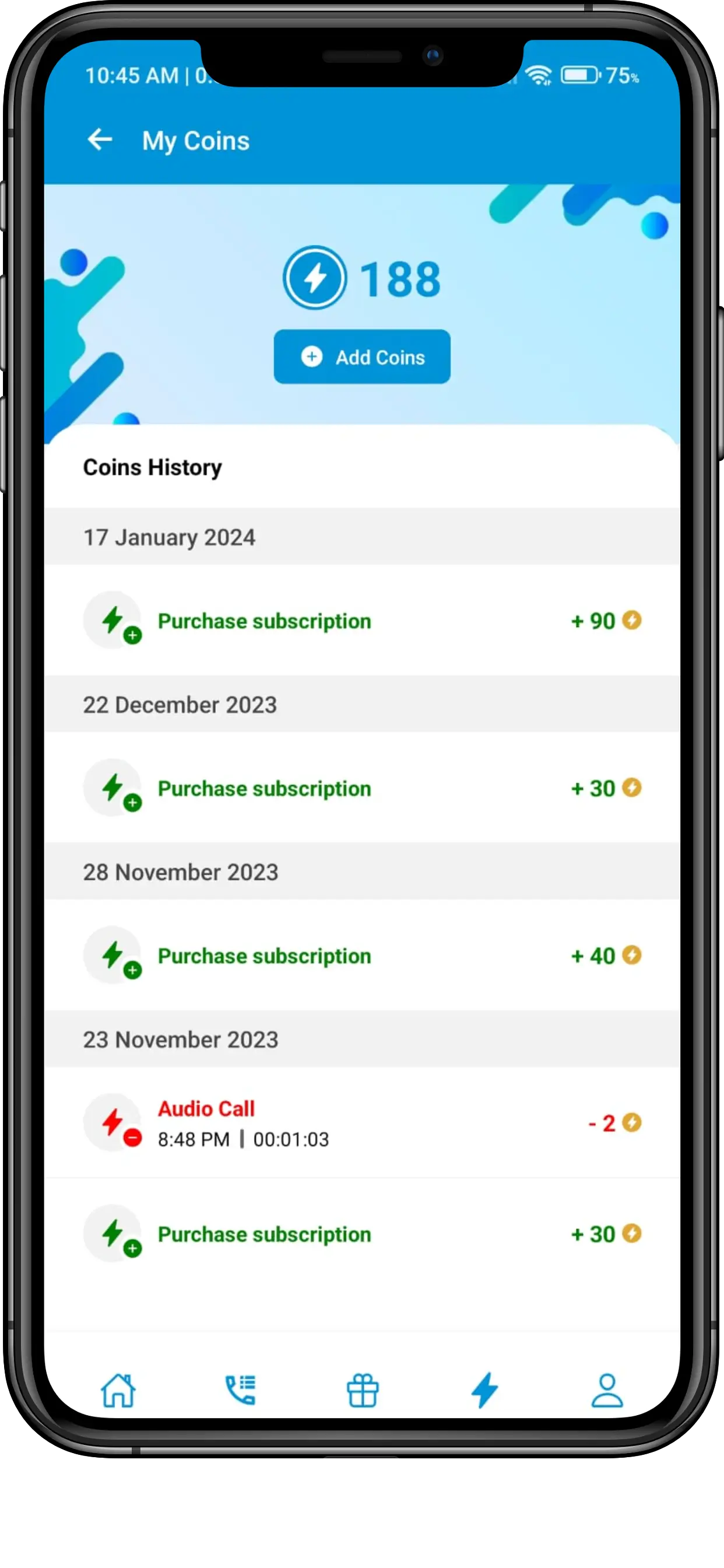Open the call list tab

241,1390
